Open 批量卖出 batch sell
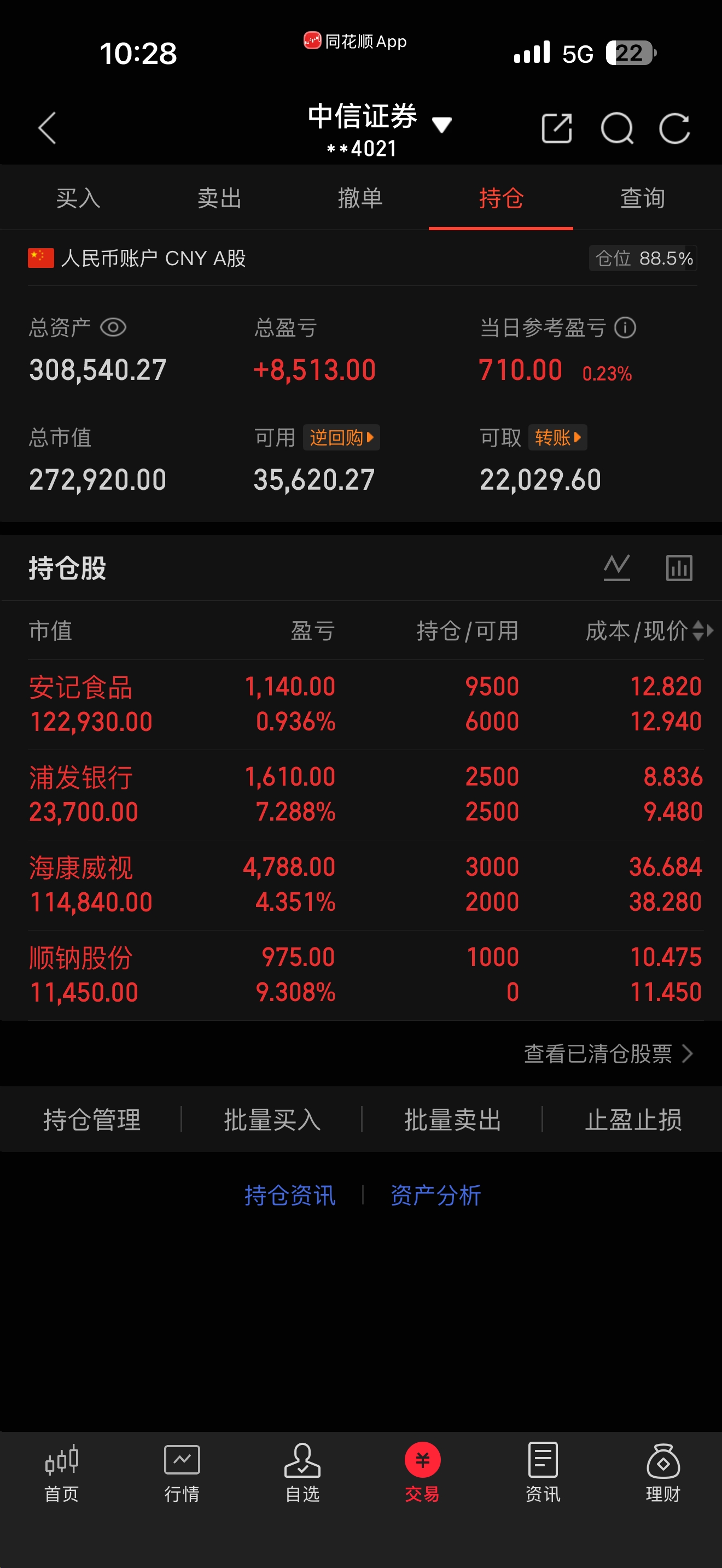Screen dimensions: 722x1568 pos(453,1119)
